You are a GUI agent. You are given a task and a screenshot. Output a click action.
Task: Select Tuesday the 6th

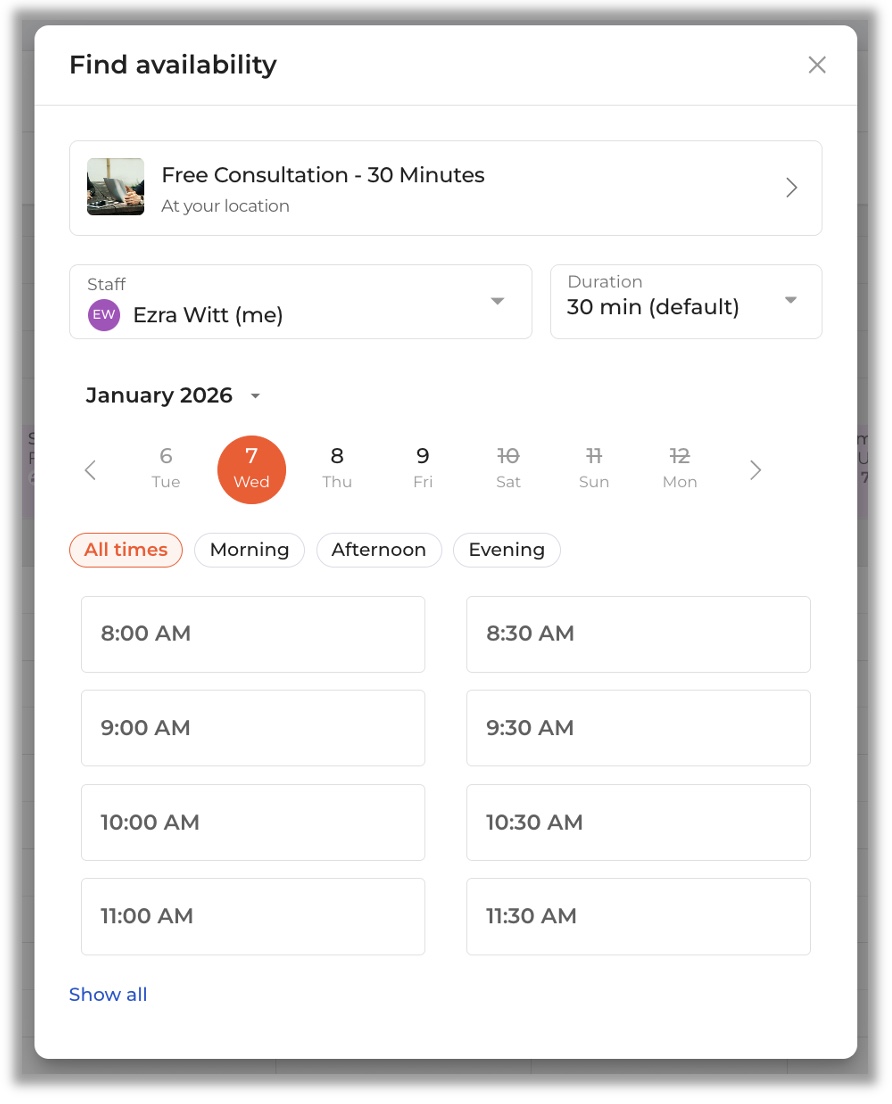[166, 468]
